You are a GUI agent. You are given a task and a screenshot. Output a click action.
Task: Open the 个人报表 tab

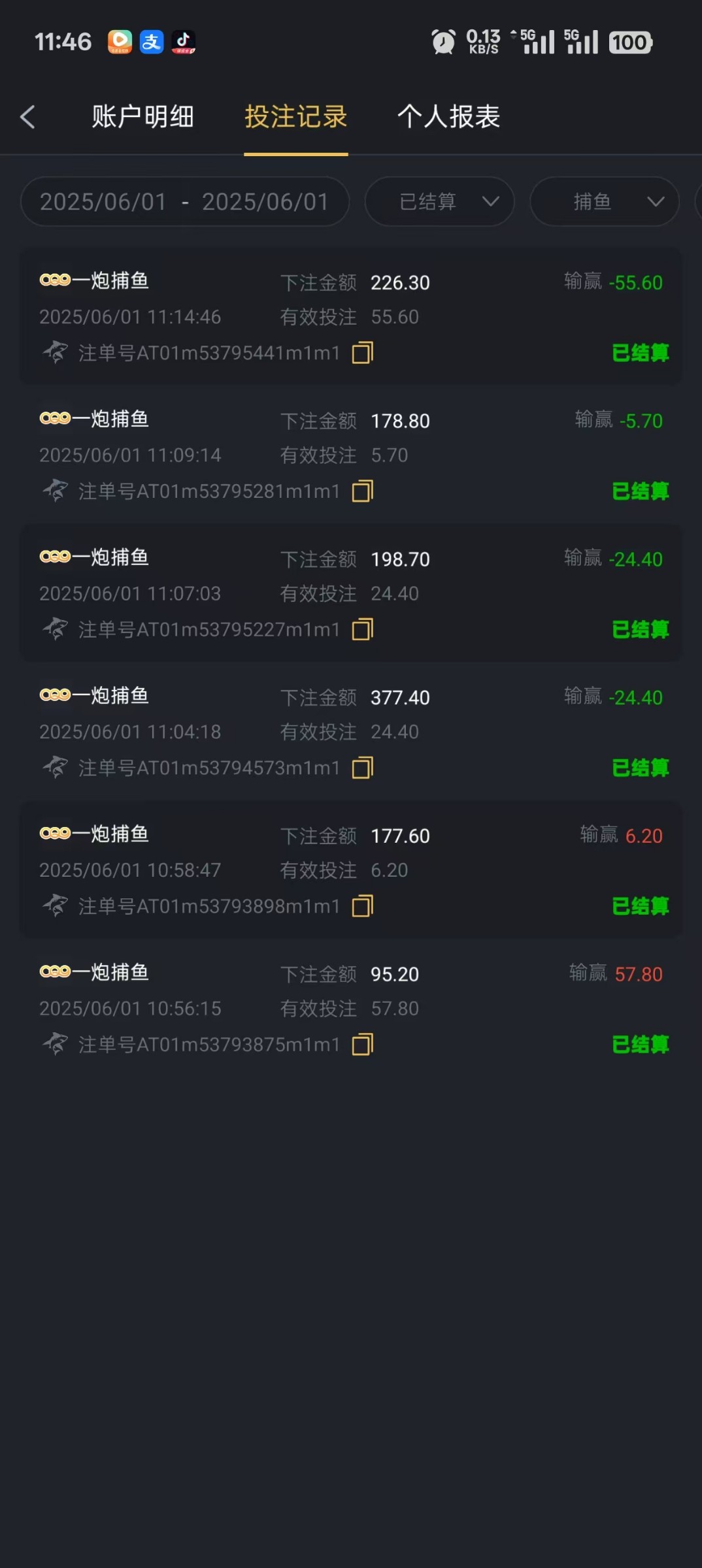click(x=448, y=118)
